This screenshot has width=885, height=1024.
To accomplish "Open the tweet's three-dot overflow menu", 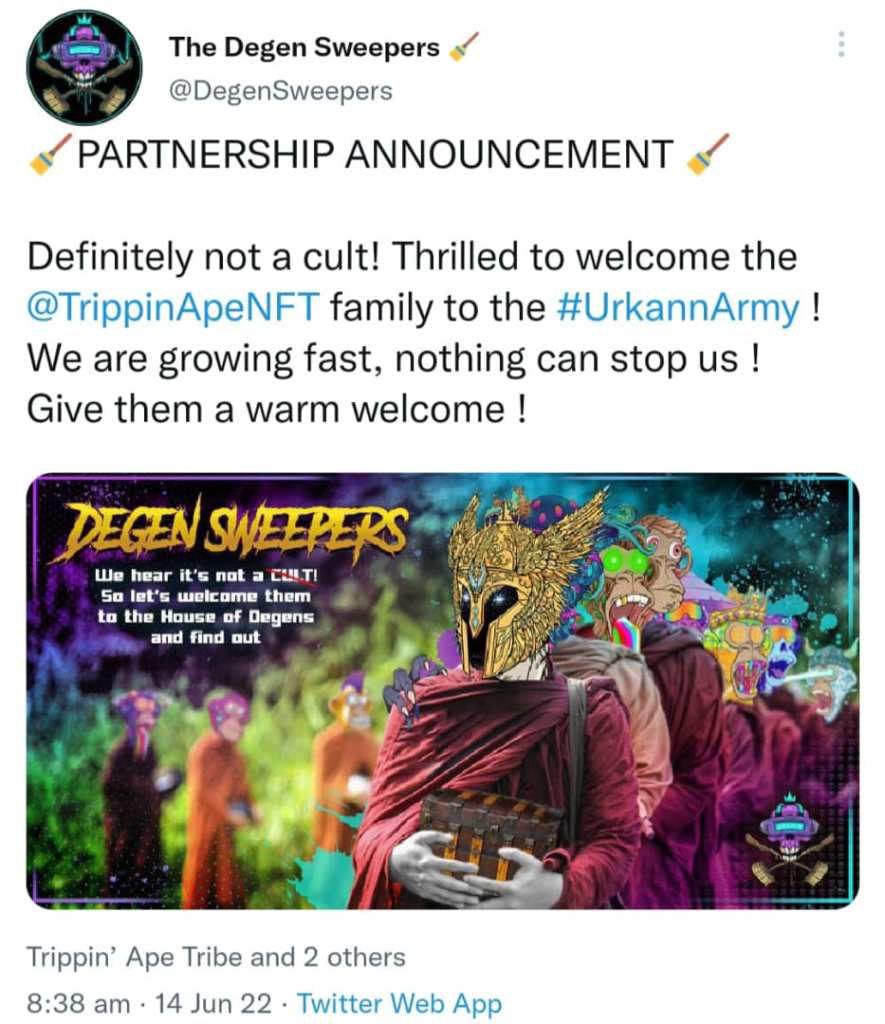I will [841, 44].
